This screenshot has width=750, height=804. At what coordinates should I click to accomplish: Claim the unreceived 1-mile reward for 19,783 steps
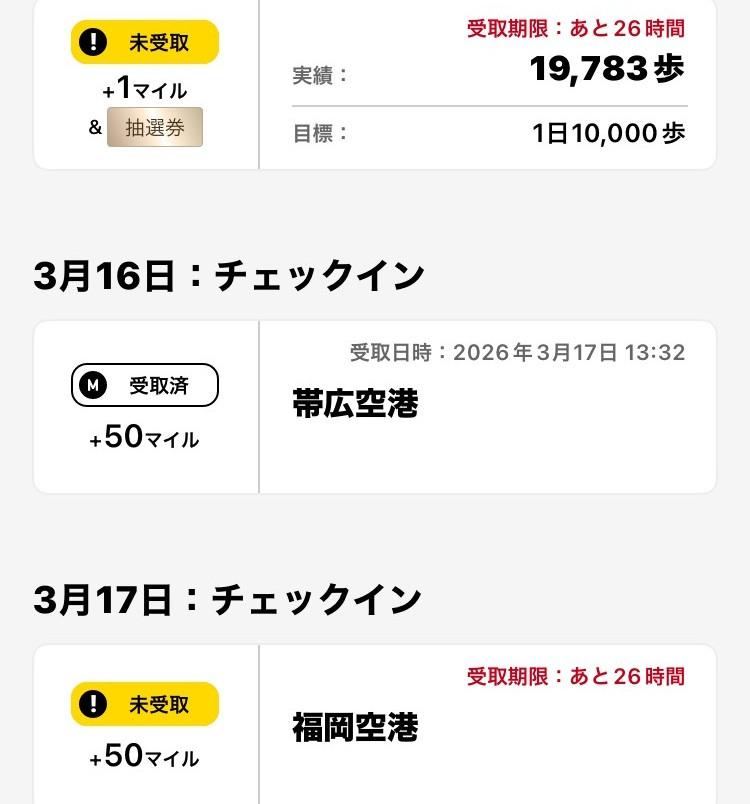[145, 42]
